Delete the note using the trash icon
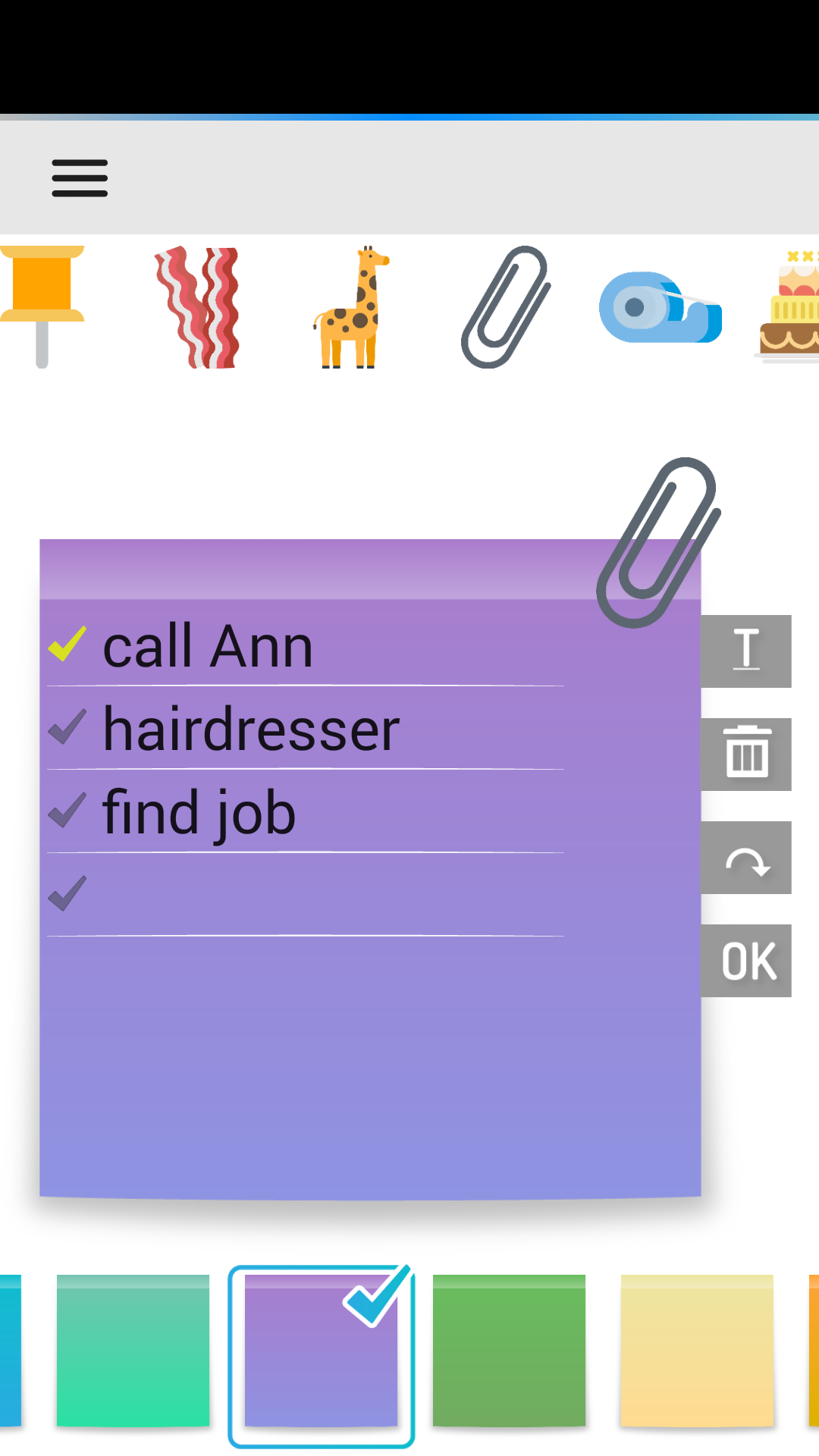 pos(746,755)
